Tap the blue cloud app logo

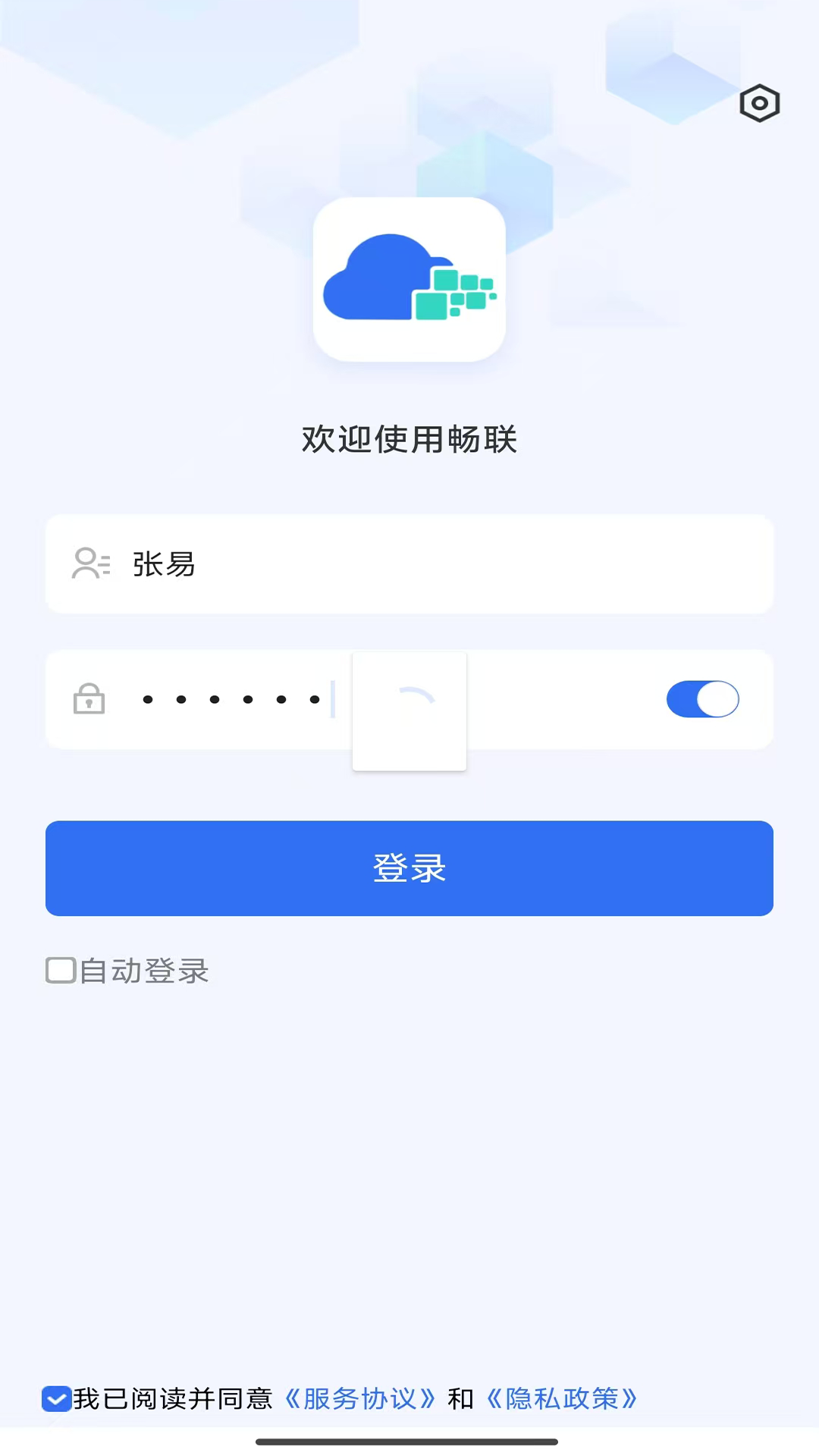tap(409, 279)
